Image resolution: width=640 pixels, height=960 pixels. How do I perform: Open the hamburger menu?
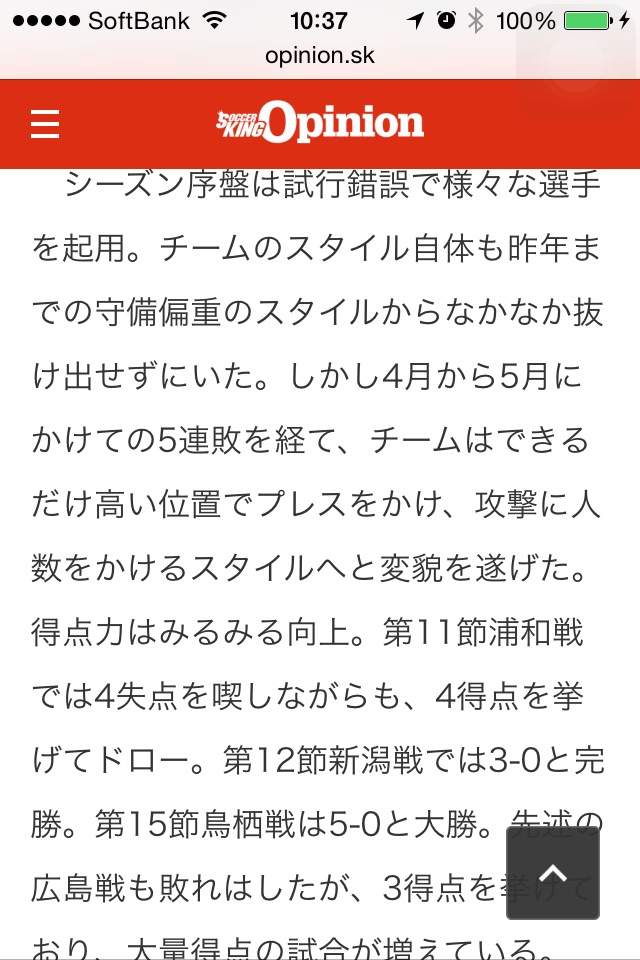coord(45,124)
